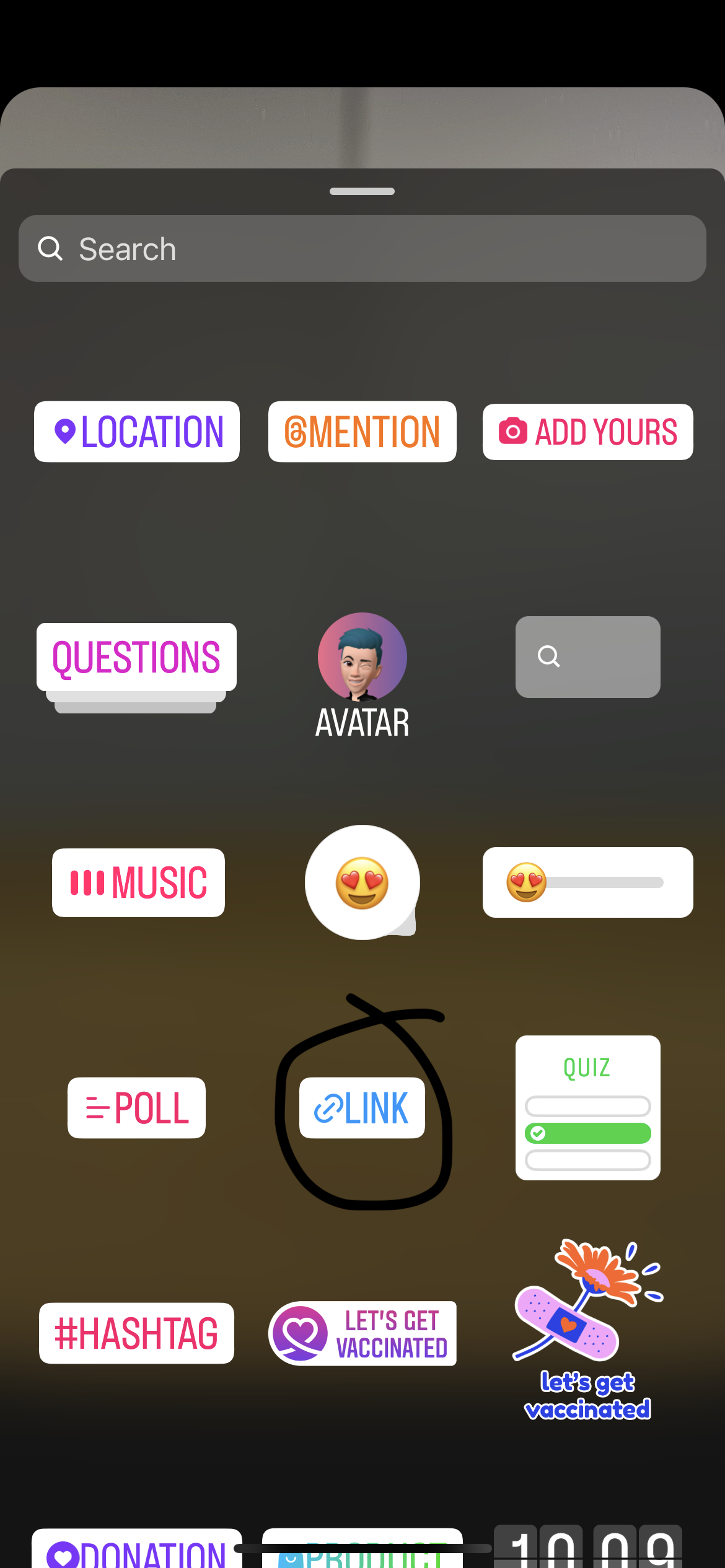
Task: Add the Music sticker
Action: tap(138, 882)
